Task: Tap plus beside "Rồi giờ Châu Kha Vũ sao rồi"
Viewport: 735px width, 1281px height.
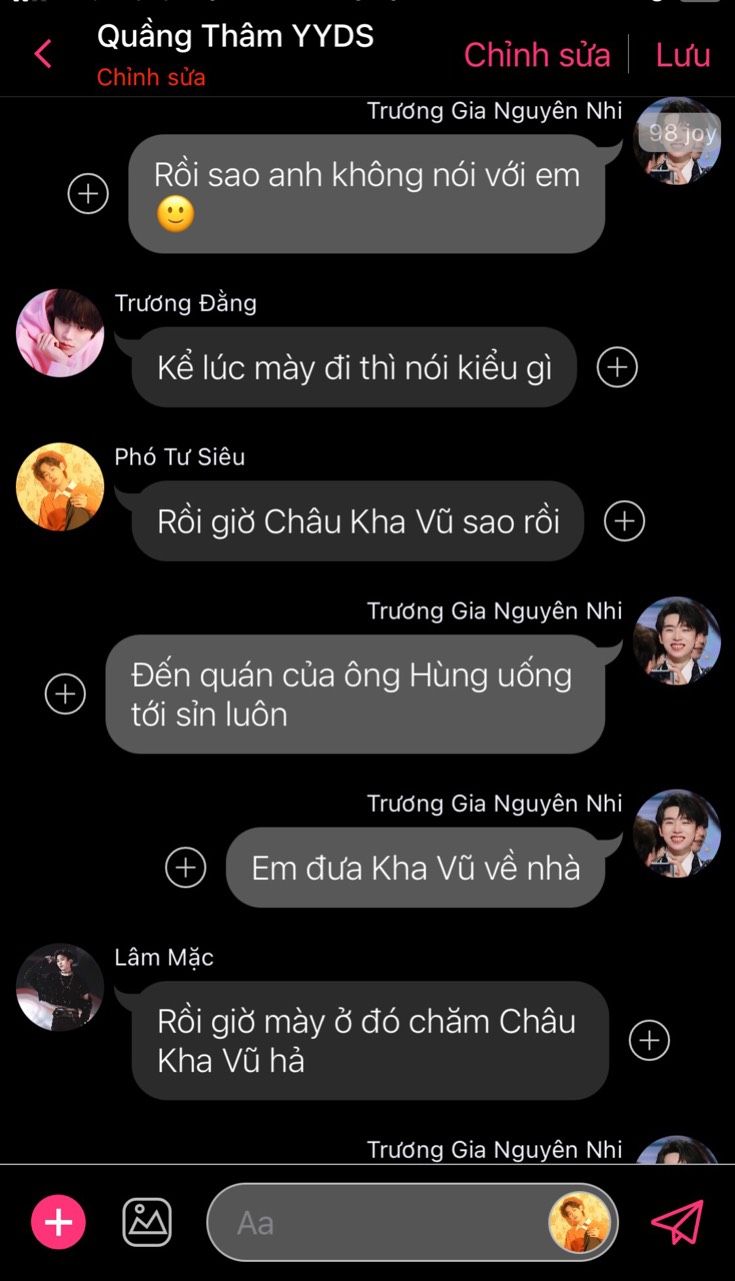Action: 625,521
